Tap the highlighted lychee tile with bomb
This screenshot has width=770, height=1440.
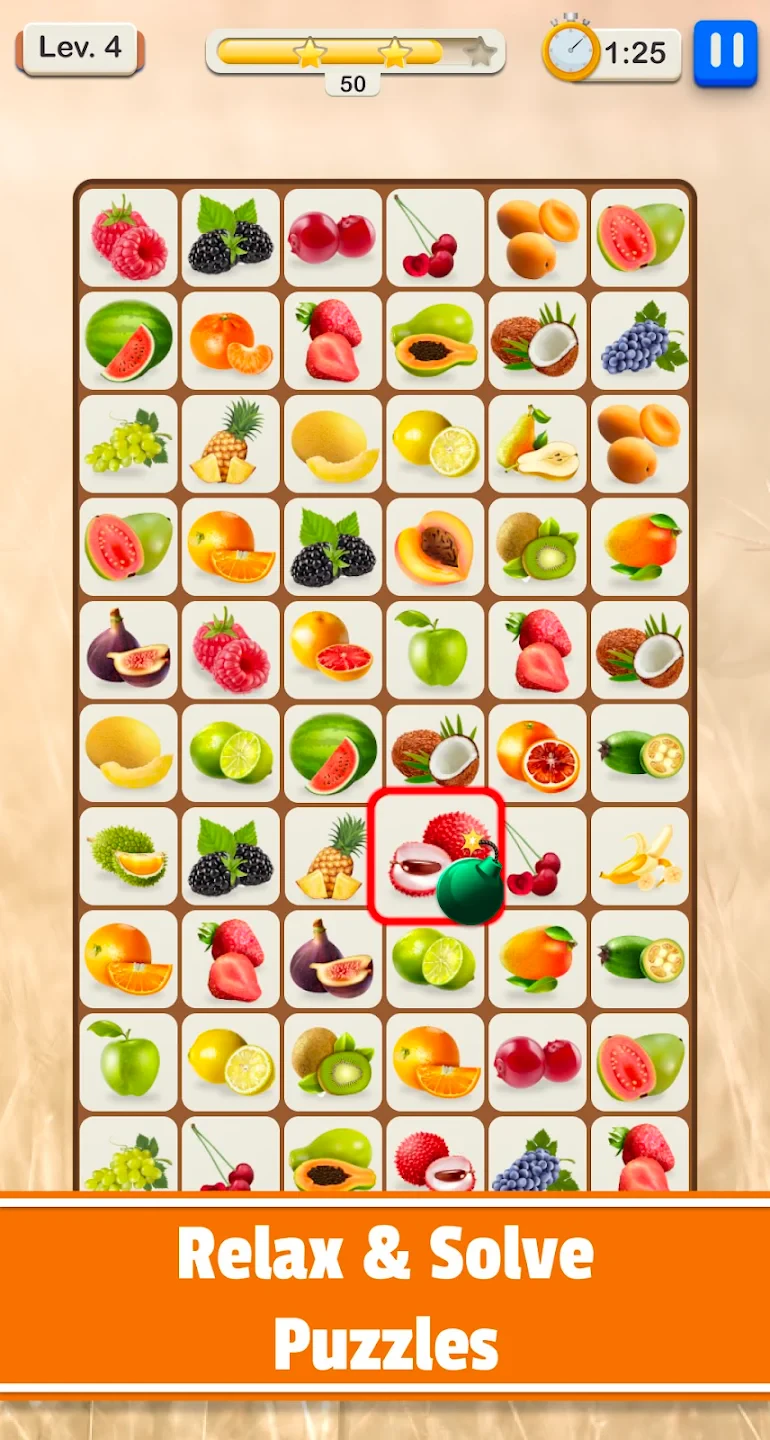[x=434, y=856]
